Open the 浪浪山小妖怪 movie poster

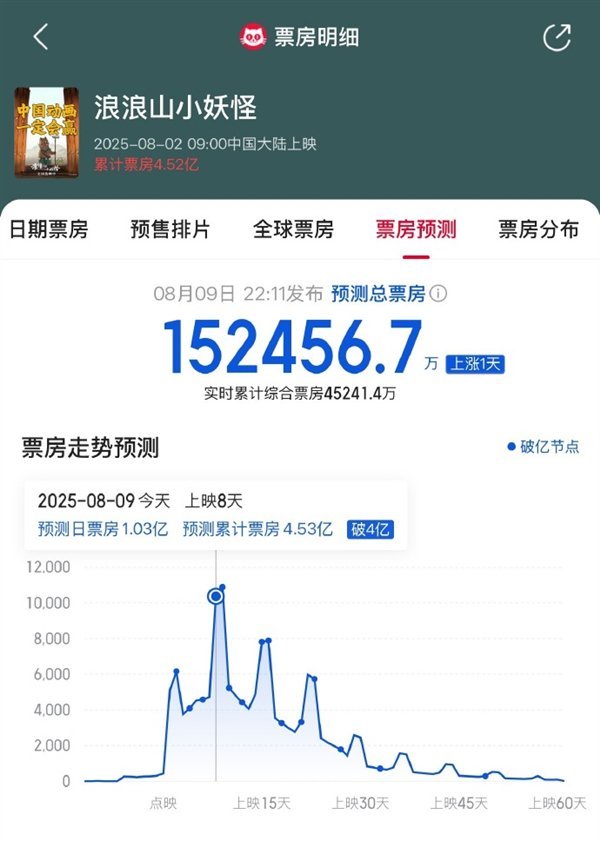pos(46,133)
